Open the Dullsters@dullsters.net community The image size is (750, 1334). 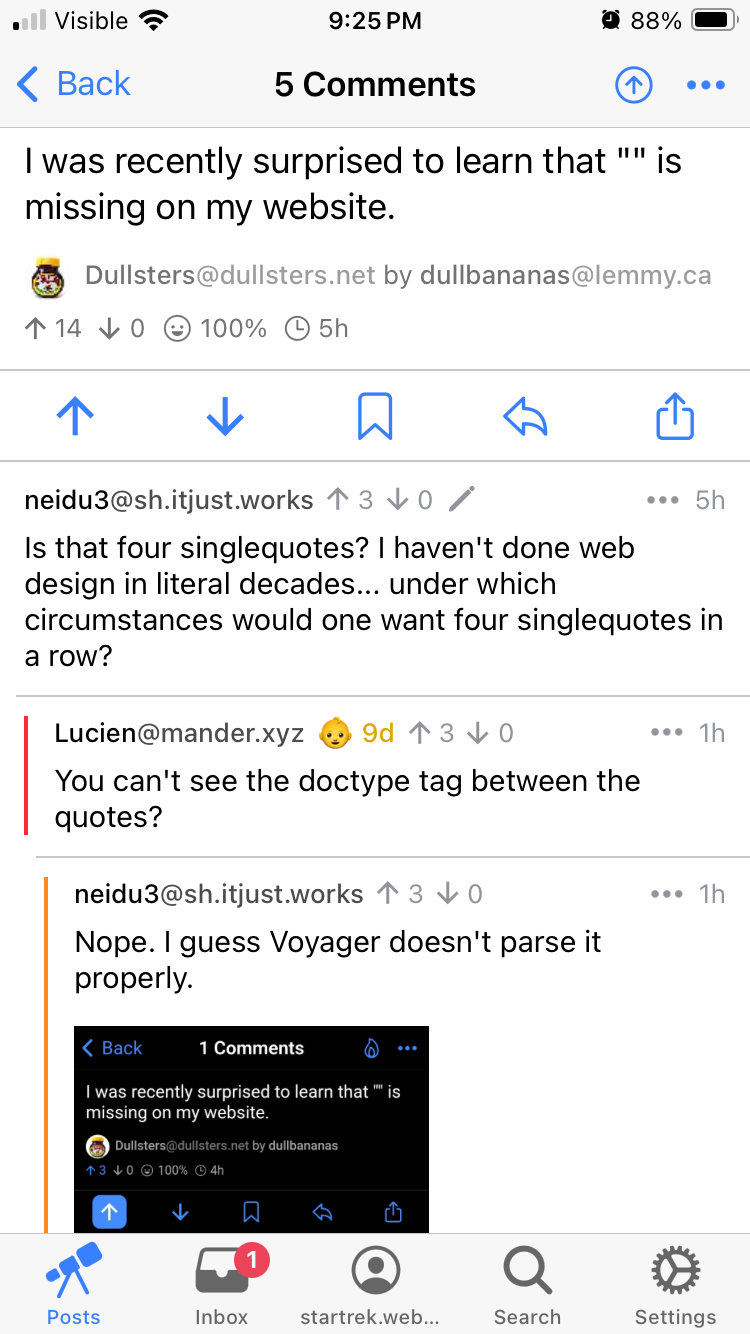[x=230, y=275]
